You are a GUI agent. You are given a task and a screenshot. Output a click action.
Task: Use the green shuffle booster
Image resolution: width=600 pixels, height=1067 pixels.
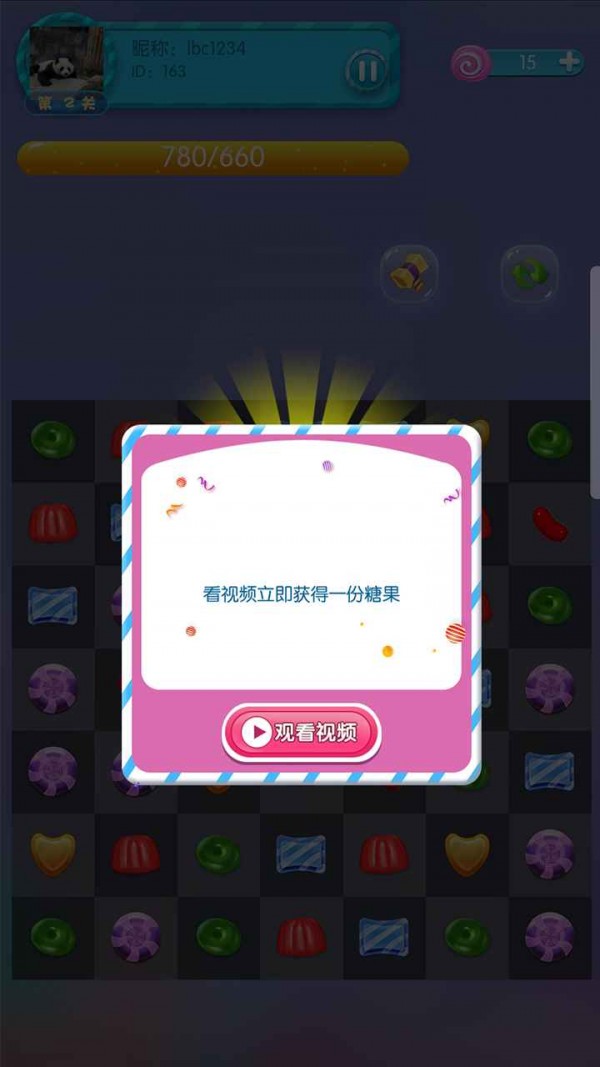coord(529,273)
